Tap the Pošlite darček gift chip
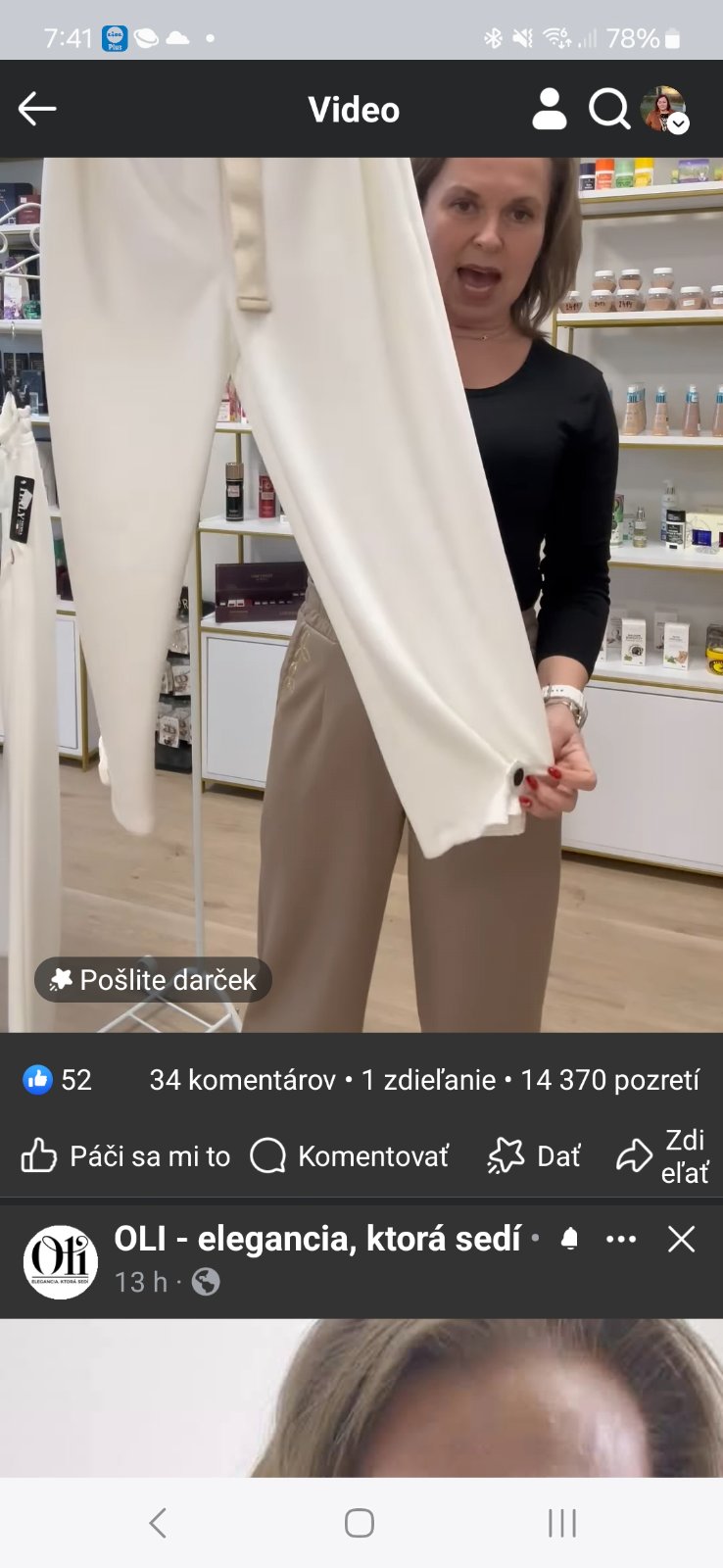 point(153,979)
